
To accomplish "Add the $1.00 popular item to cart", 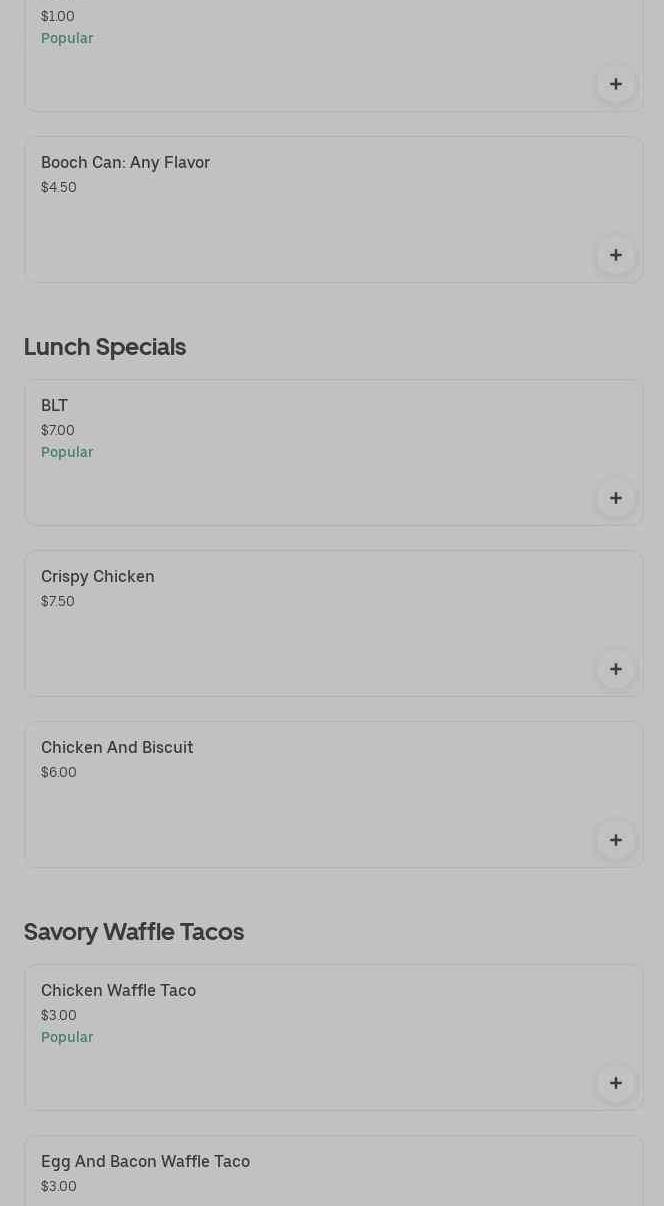I will coord(616,84).
